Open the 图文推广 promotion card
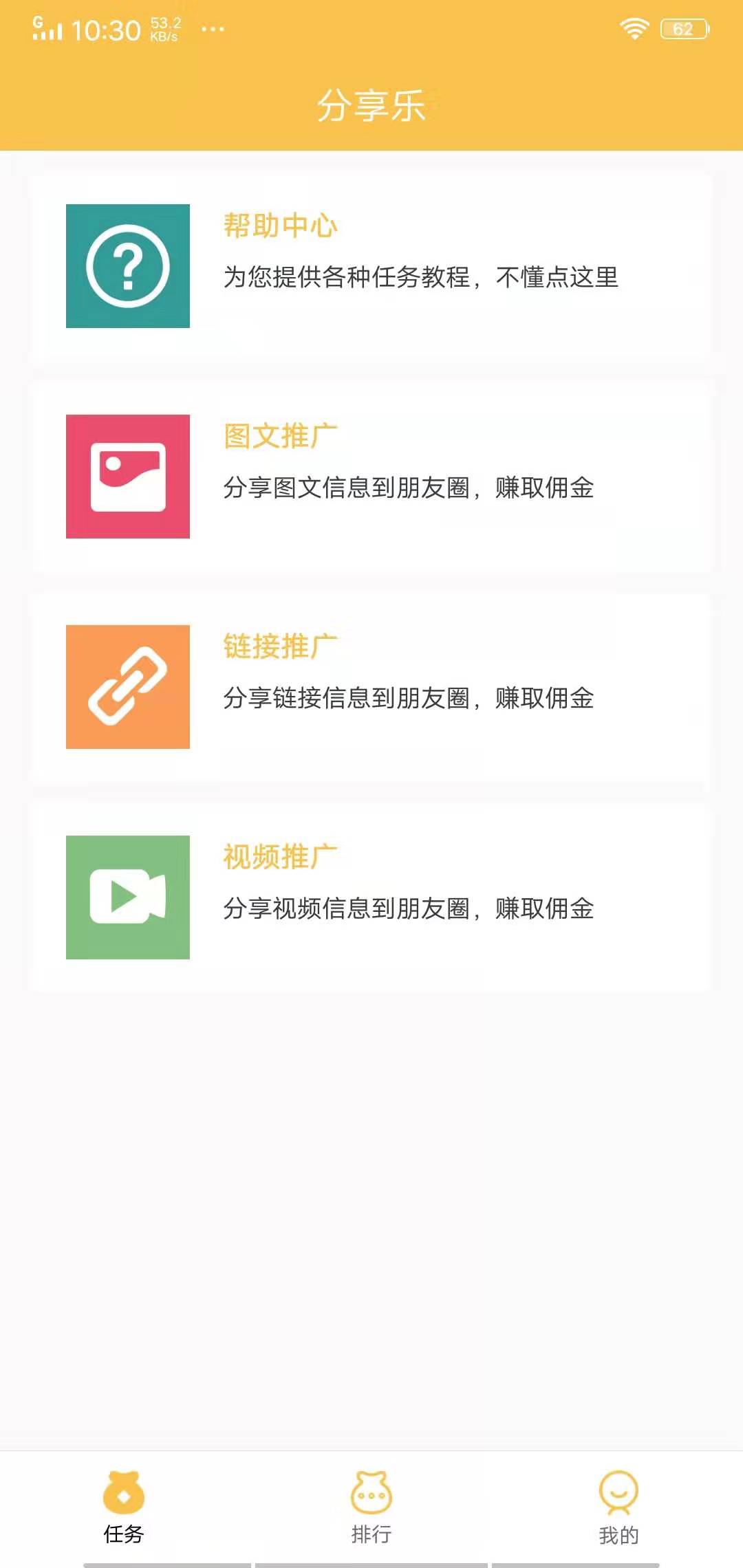The width and height of the screenshot is (743, 1568). (x=371, y=476)
